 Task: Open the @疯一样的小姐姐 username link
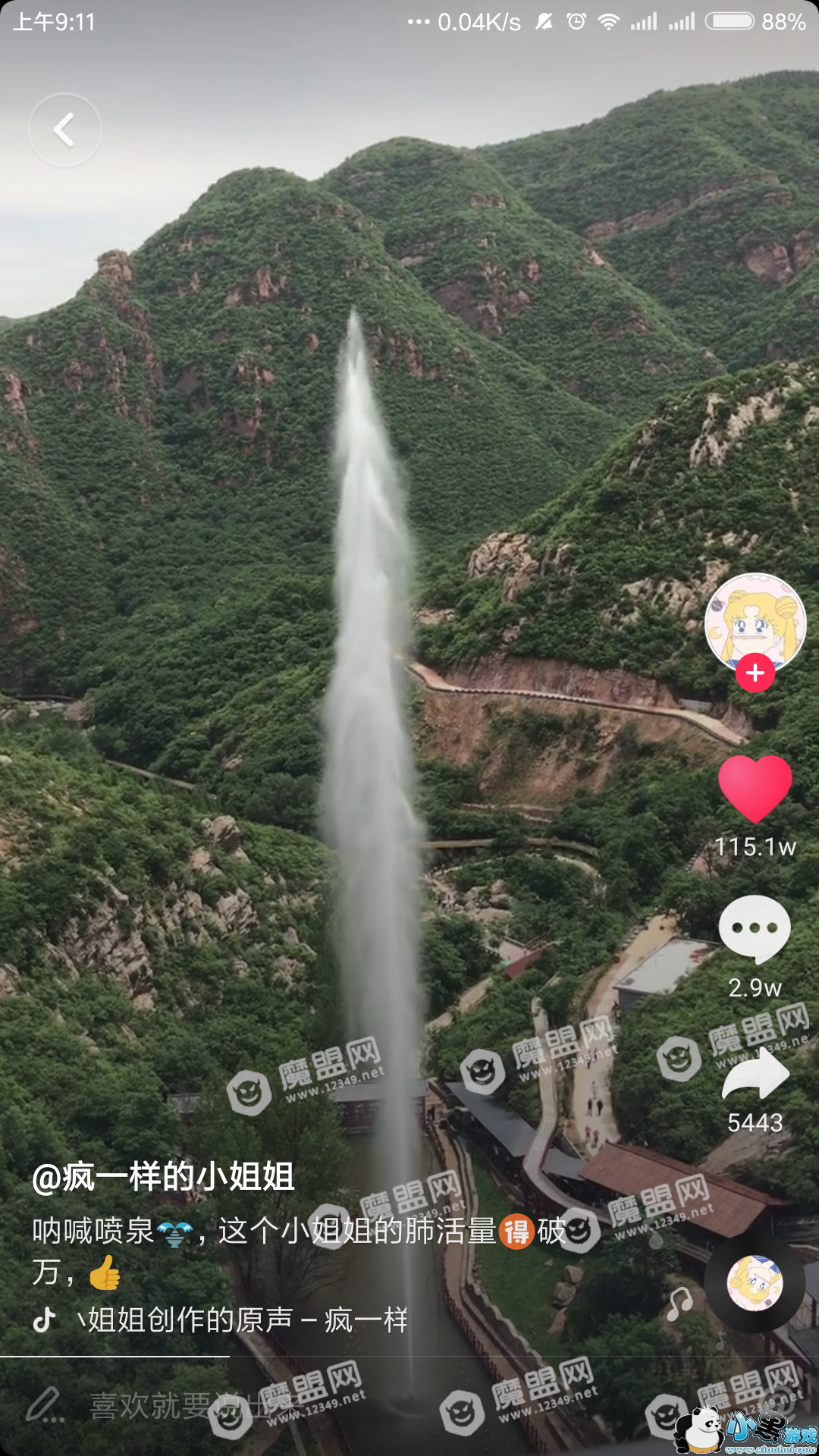[x=163, y=1177]
